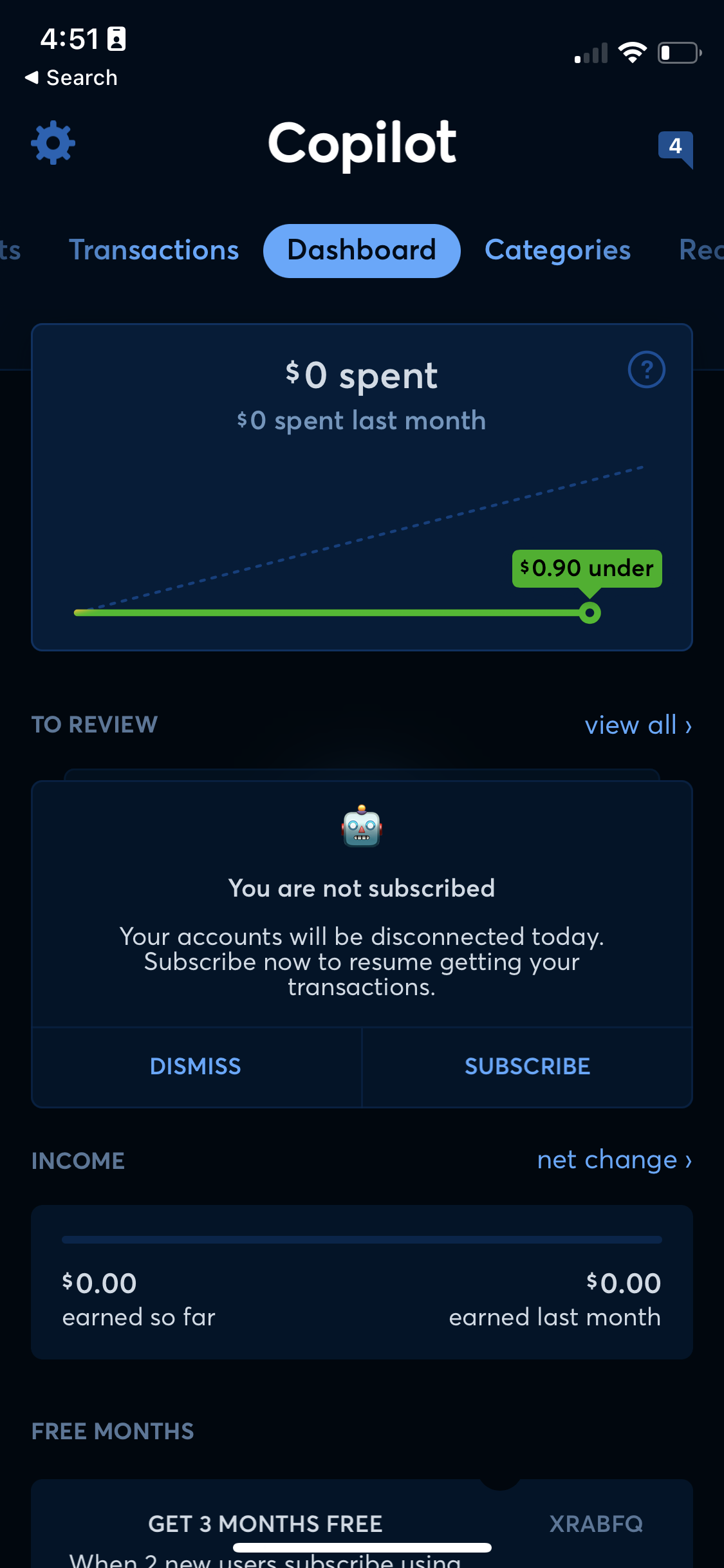Switch to the Transactions tab
This screenshot has width=724, height=1568.
pyautogui.click(x=154, y=250)
